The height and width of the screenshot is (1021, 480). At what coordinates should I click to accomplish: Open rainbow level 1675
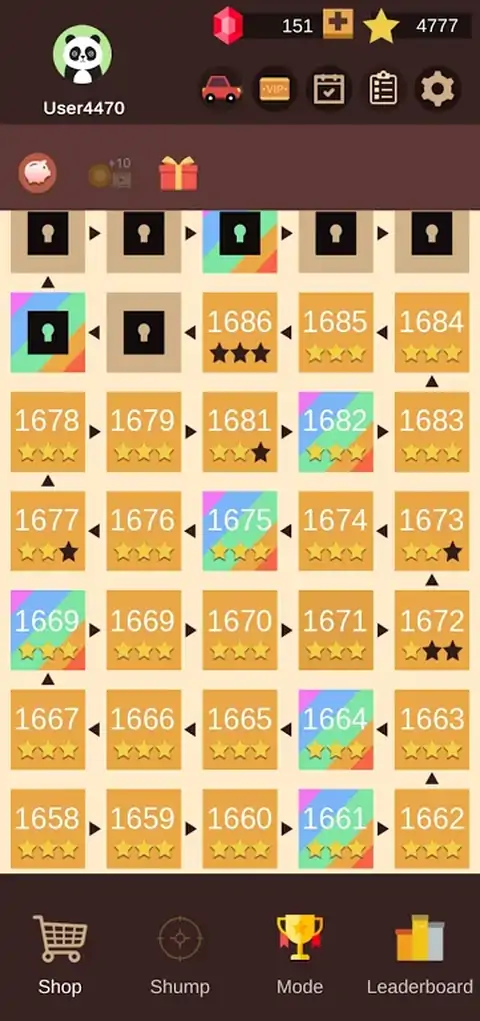[x=240, y=531]
